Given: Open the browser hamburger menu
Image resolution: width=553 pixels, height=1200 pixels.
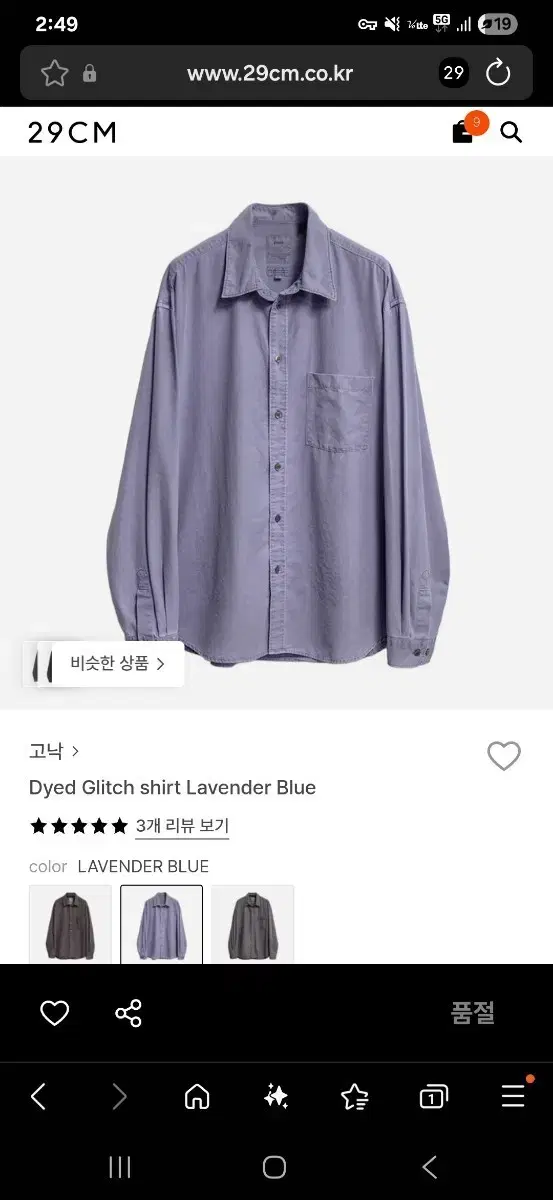Looking at the screenshot, I should (x=513, y=1096).
